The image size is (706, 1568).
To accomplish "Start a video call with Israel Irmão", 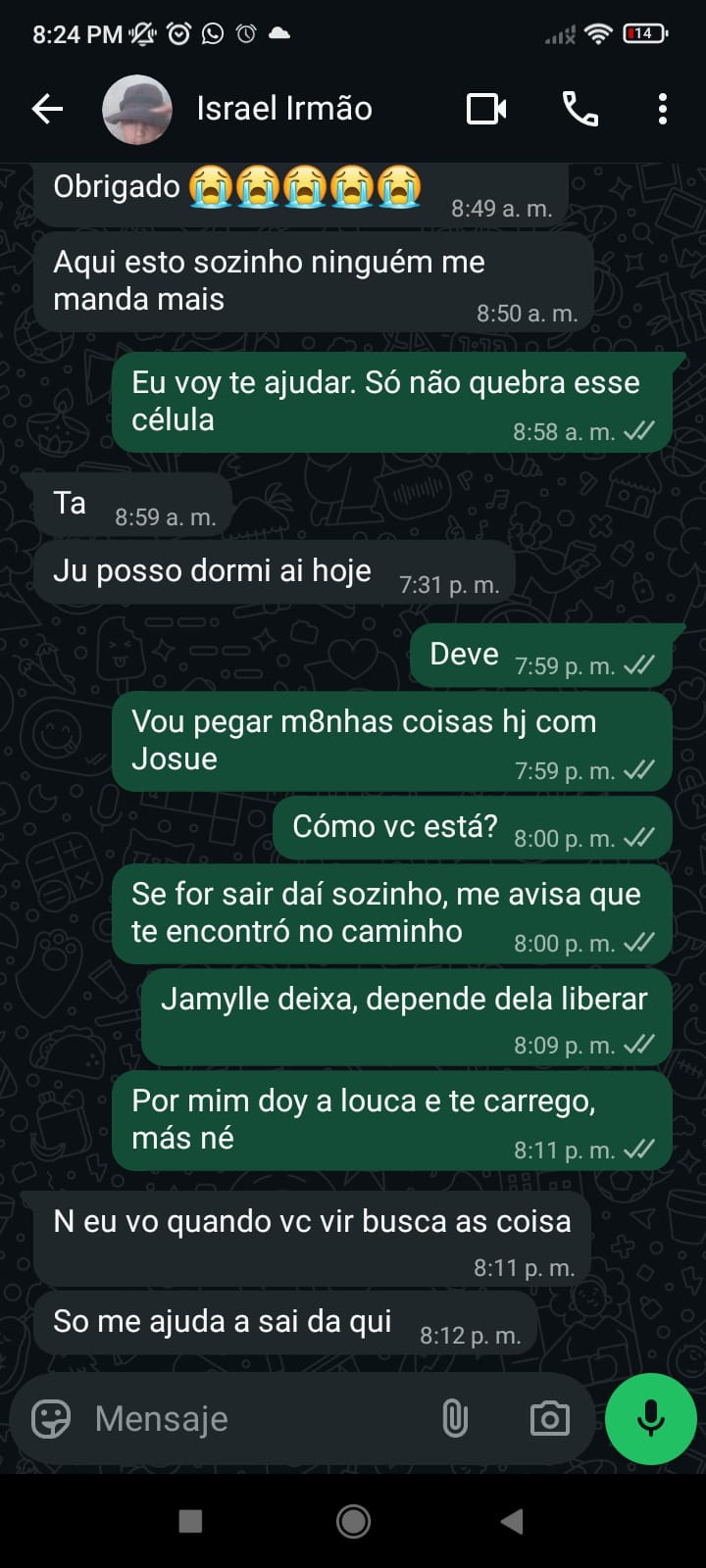I will [486, 109].
